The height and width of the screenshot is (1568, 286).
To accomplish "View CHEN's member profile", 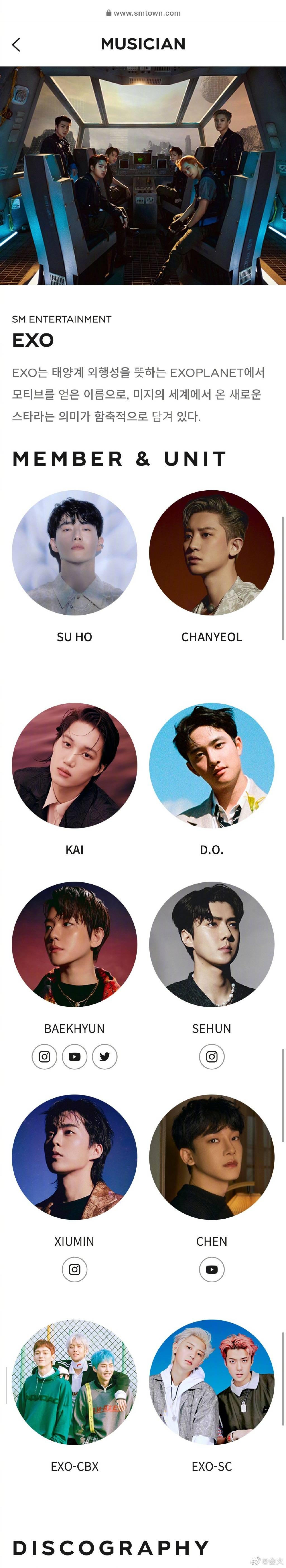I will [x=212, y=1157].
